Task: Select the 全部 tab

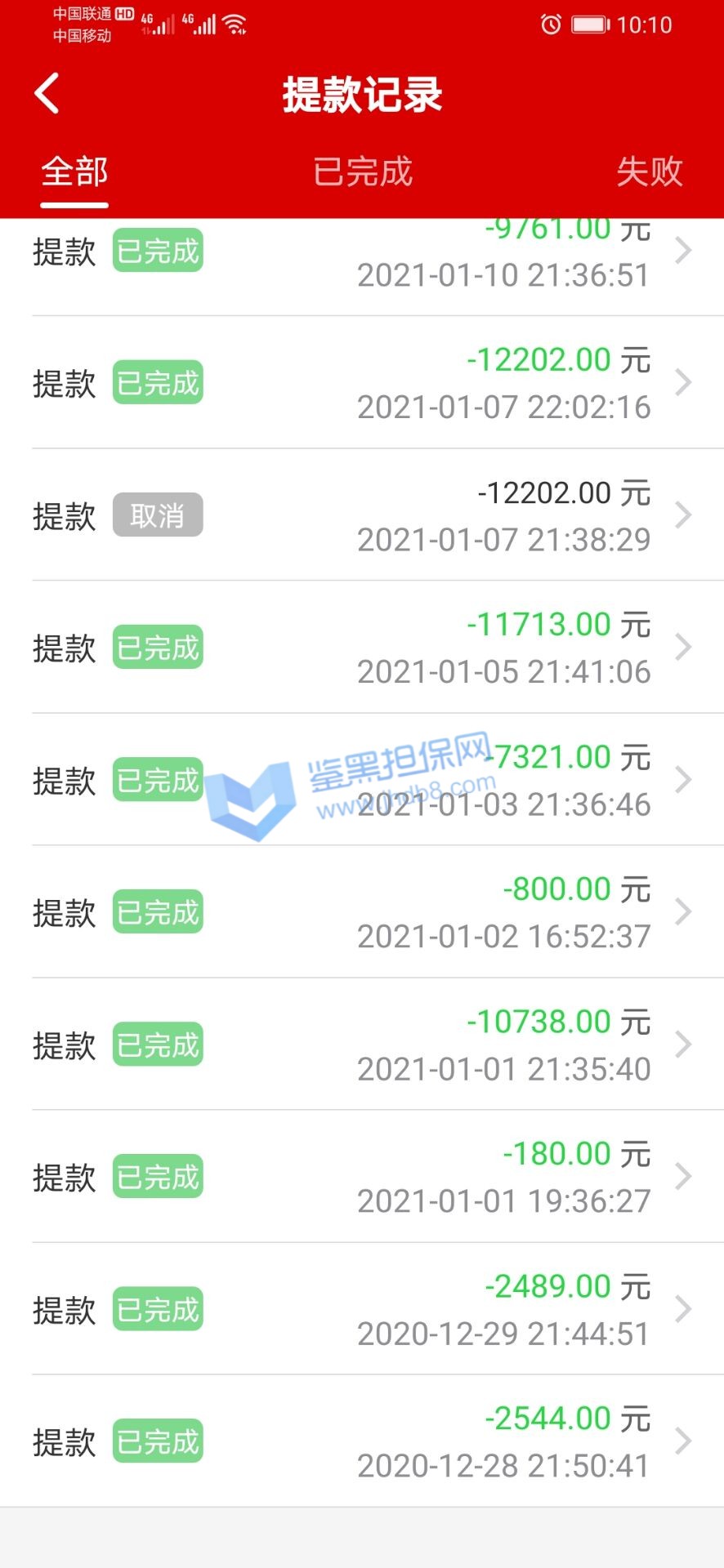Action: point(74,172)
